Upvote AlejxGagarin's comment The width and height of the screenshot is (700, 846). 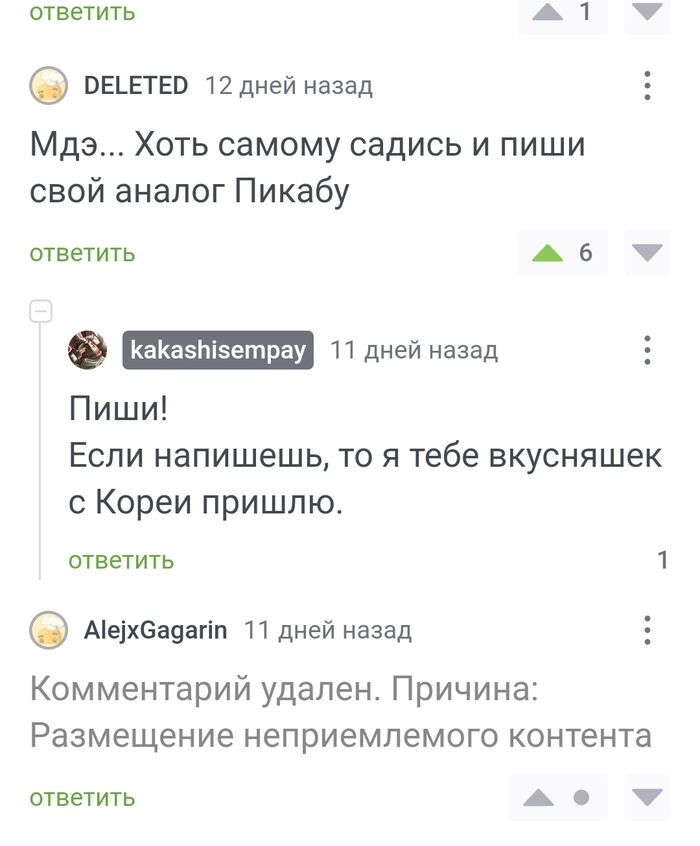[x=539, y=798]
